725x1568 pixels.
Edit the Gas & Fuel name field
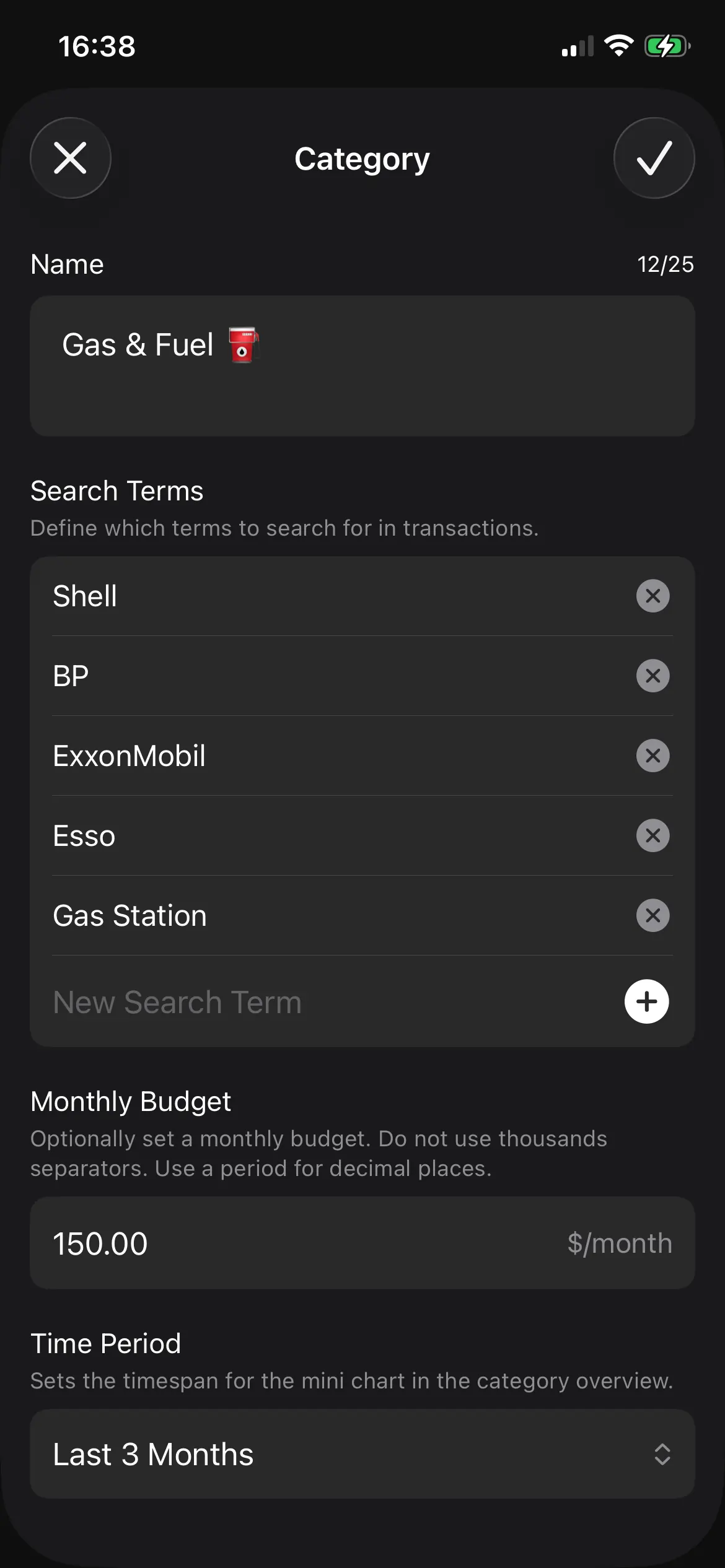(362, 365)
